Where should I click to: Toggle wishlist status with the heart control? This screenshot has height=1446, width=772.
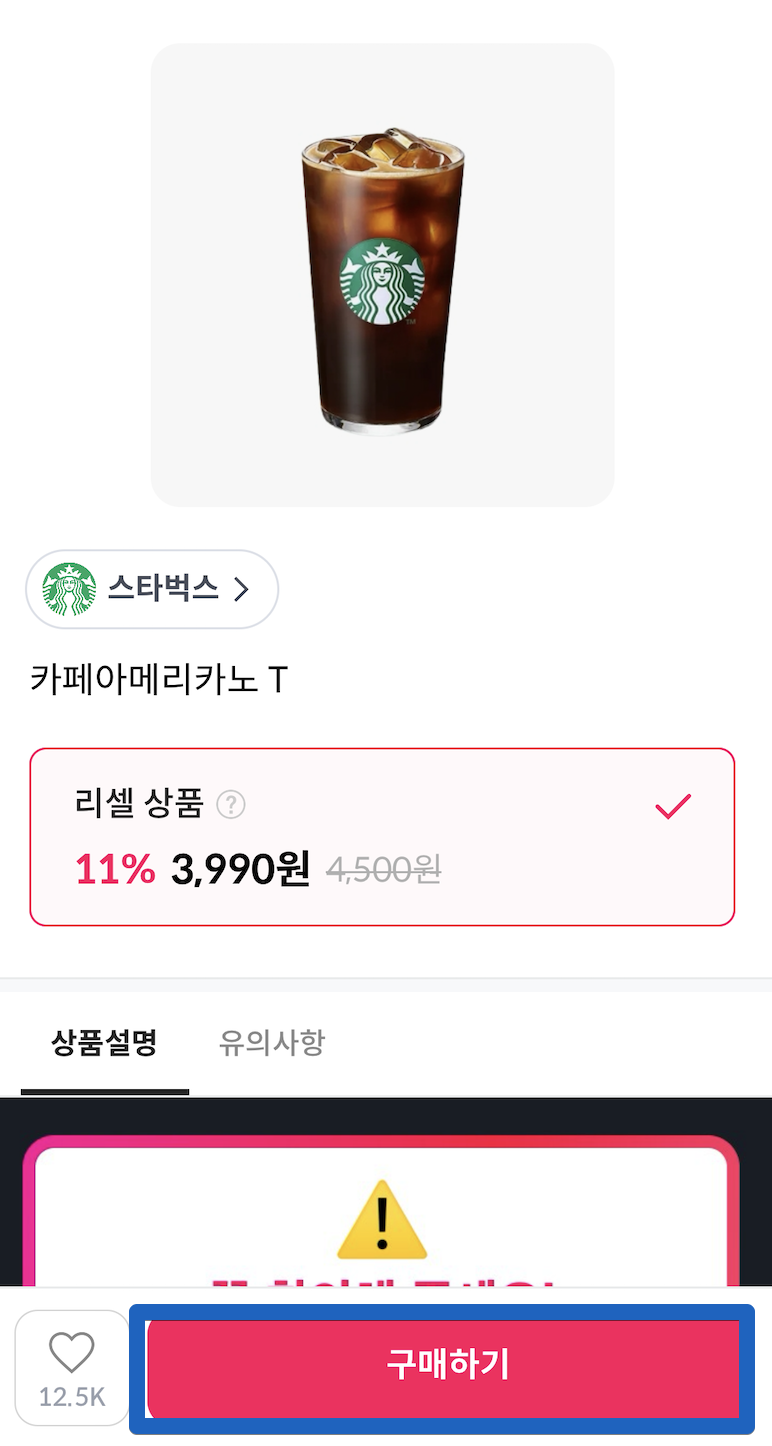[71, 1355]
